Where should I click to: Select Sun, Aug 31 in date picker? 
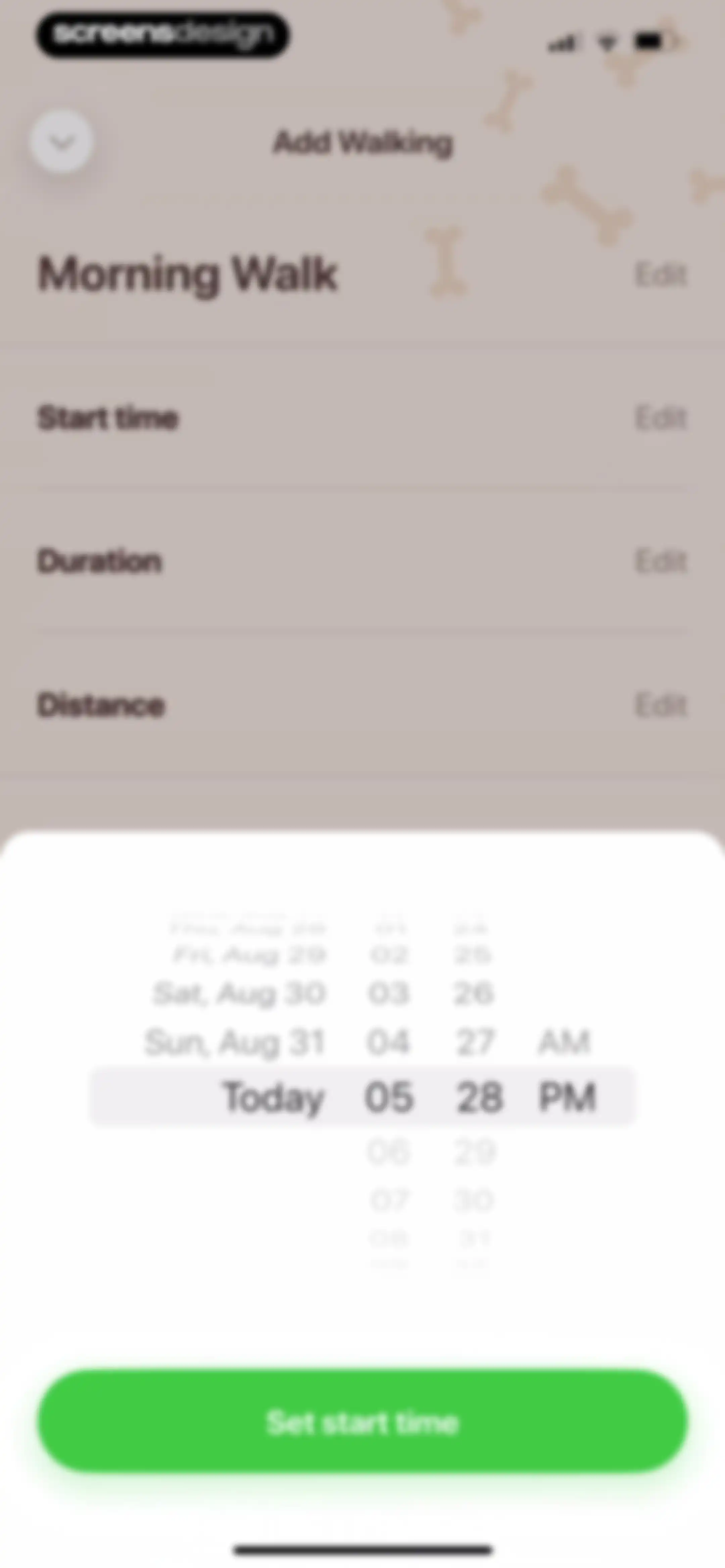pos(235,1042)
